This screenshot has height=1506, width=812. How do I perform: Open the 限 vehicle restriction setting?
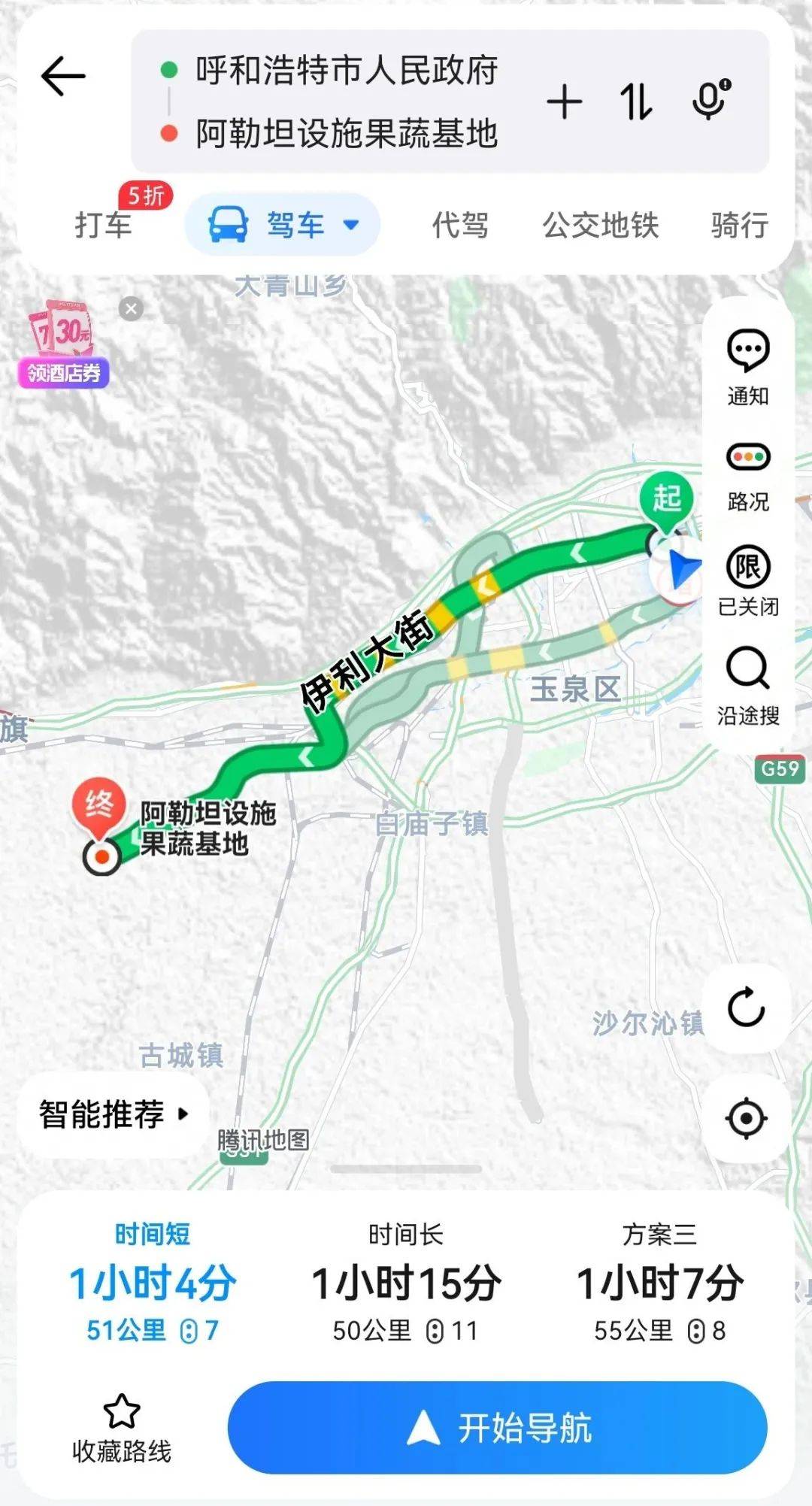(747, 580)
